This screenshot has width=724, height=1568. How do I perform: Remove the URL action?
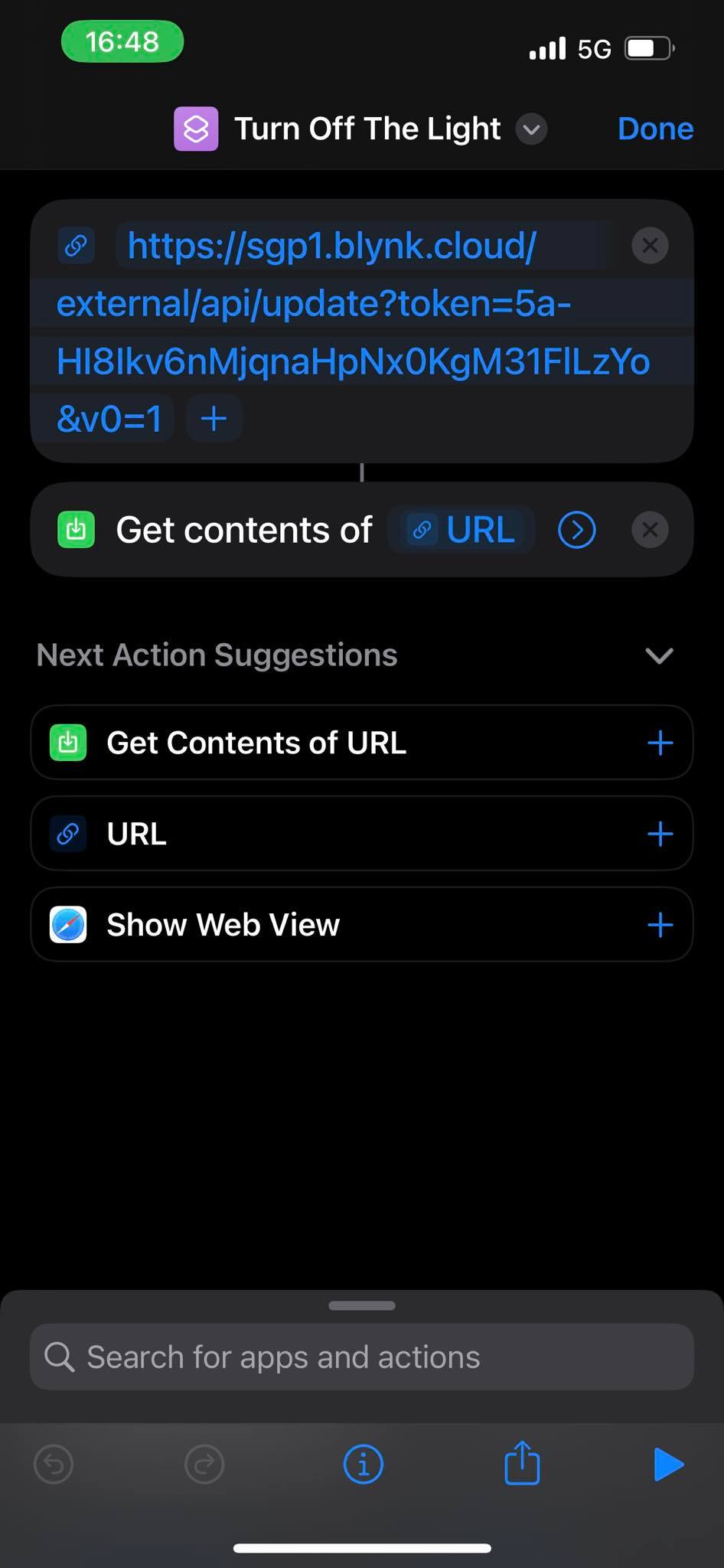pos(650,246)
